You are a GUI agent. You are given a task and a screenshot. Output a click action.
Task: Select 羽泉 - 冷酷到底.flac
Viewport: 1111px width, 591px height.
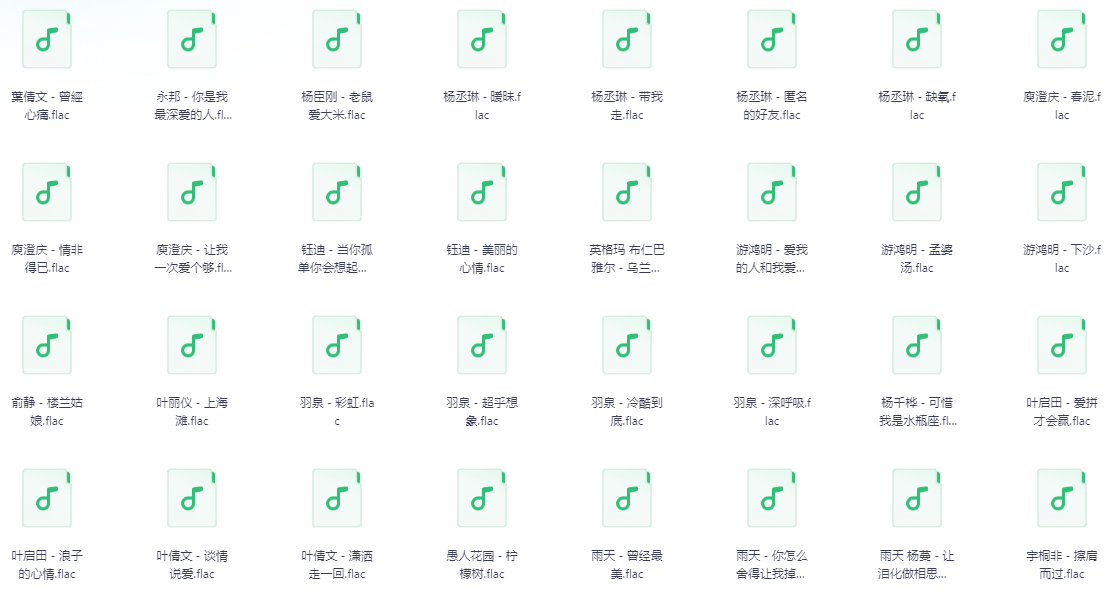tap(626, 346)
